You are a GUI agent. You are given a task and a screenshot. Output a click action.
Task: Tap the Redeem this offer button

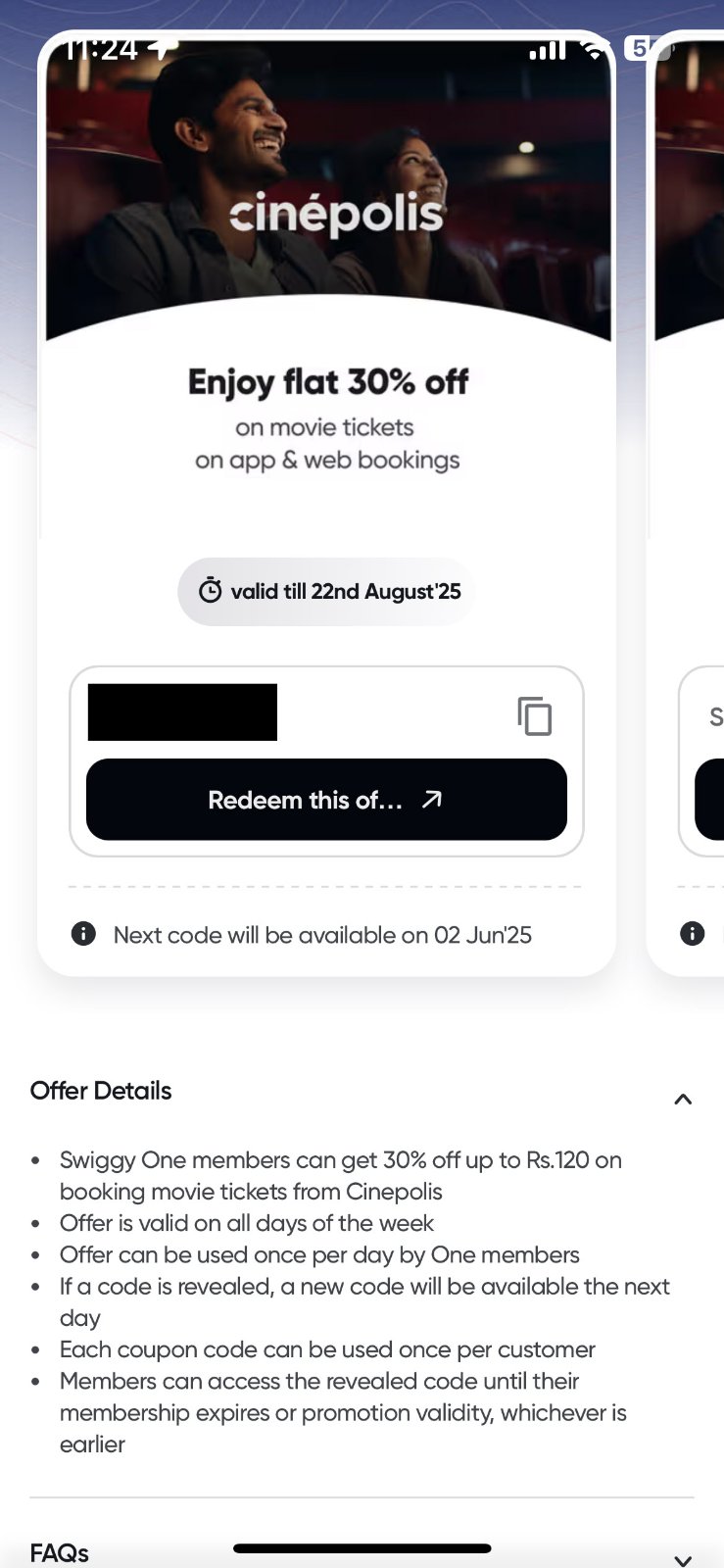326,800
